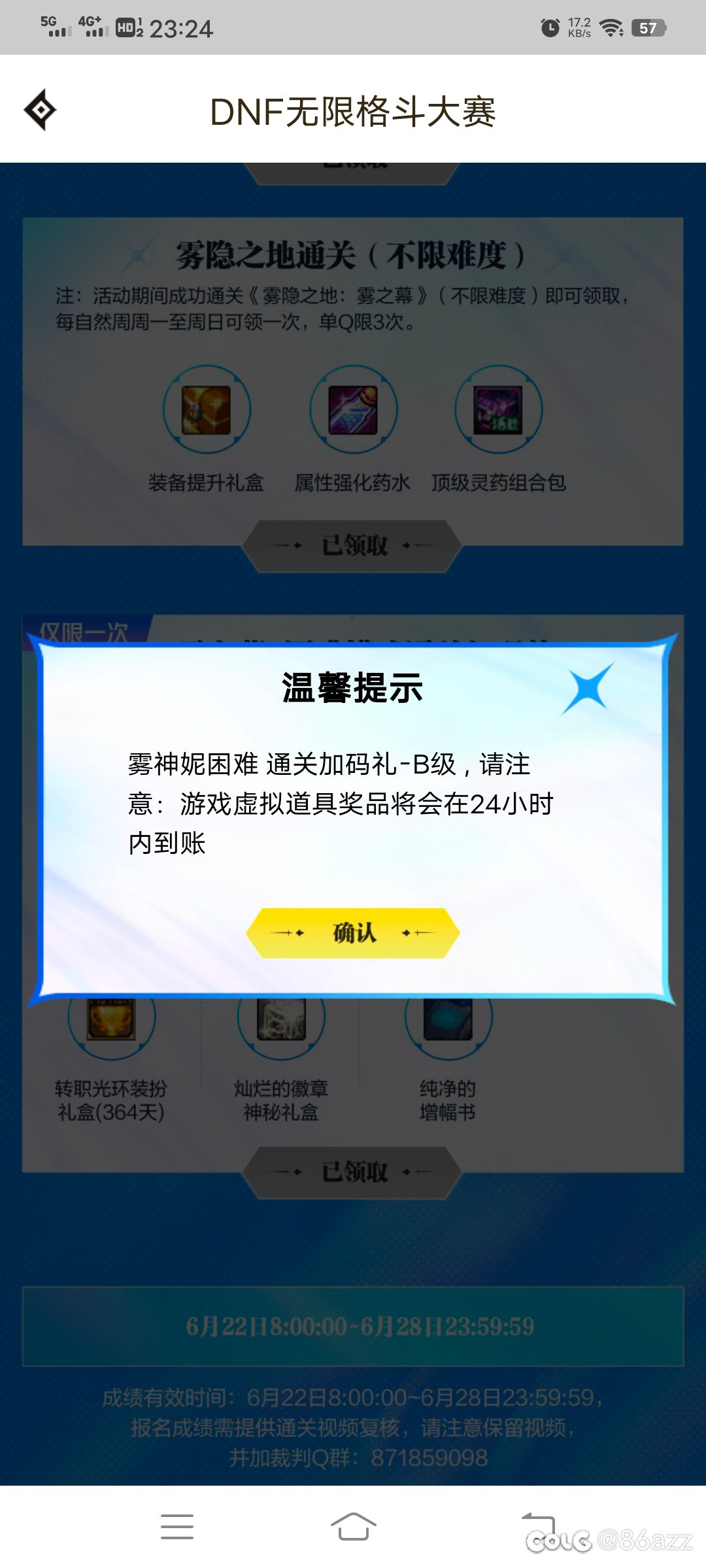
Task: Tap the diamond icon beside the page title
Action: (41, 110)
